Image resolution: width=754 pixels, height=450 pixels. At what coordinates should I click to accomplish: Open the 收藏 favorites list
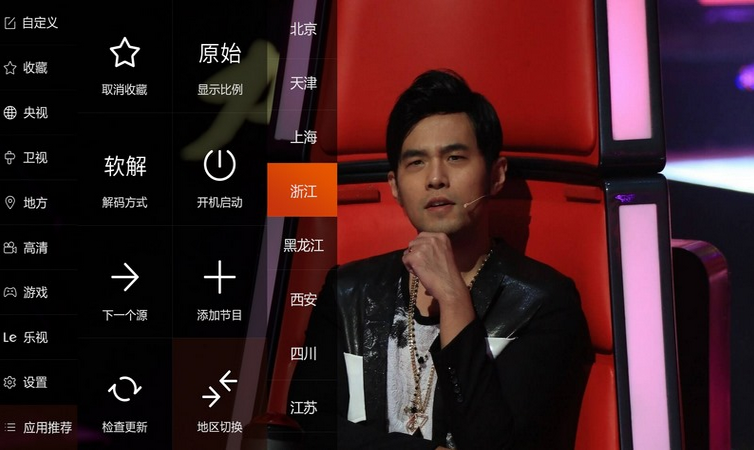[35, 68]
